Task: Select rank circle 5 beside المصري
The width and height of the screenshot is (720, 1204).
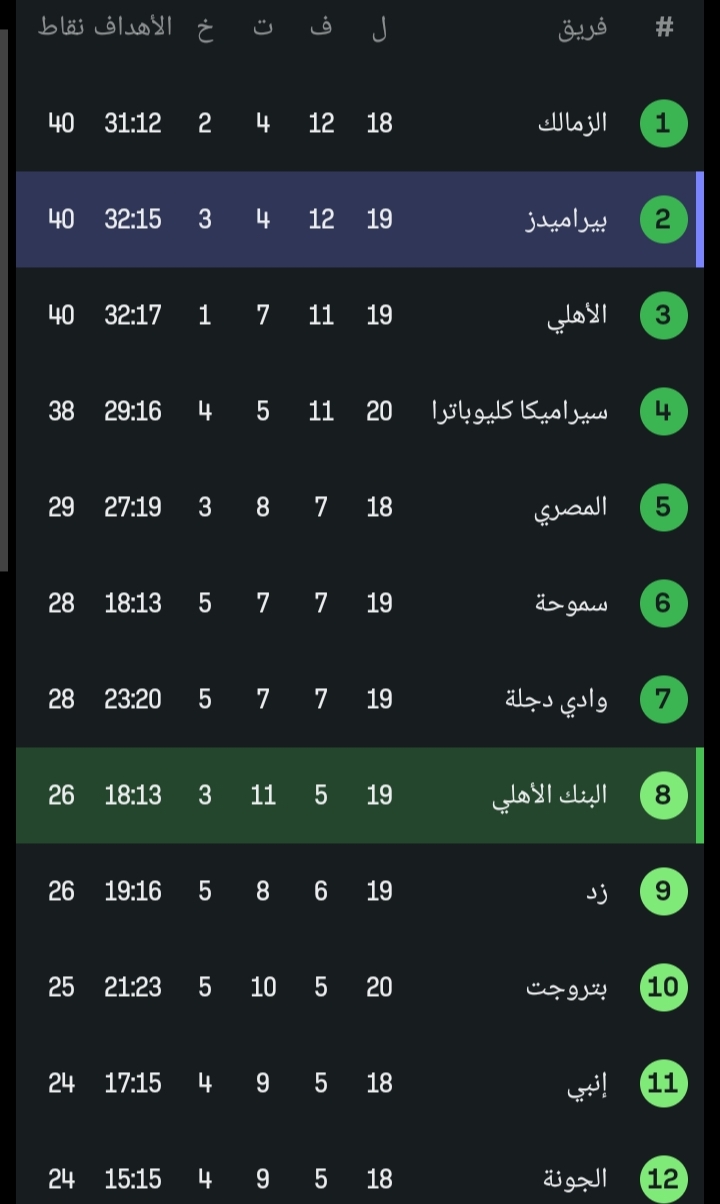Action: tap(663, 507)
